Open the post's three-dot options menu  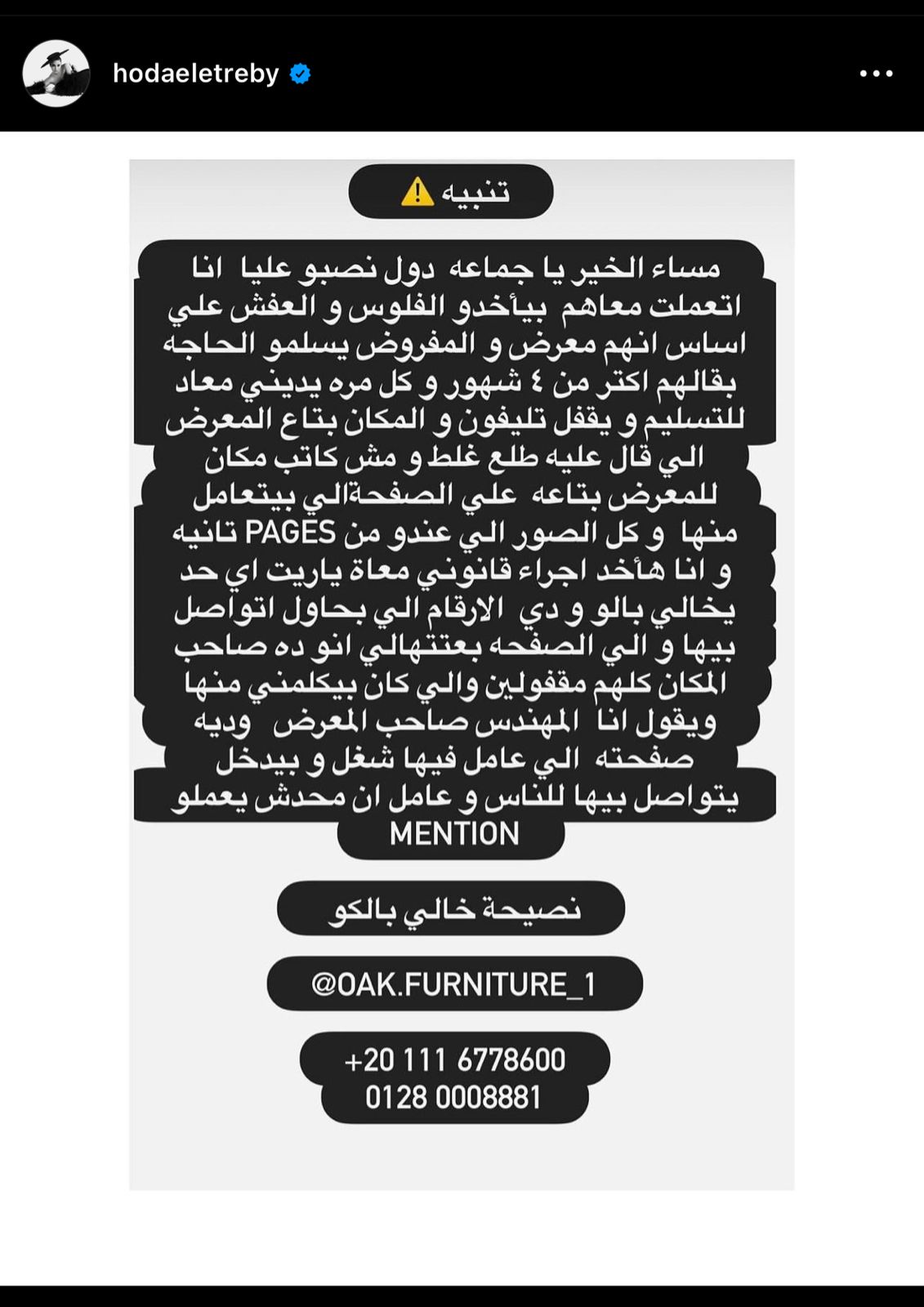pos(876,74)
